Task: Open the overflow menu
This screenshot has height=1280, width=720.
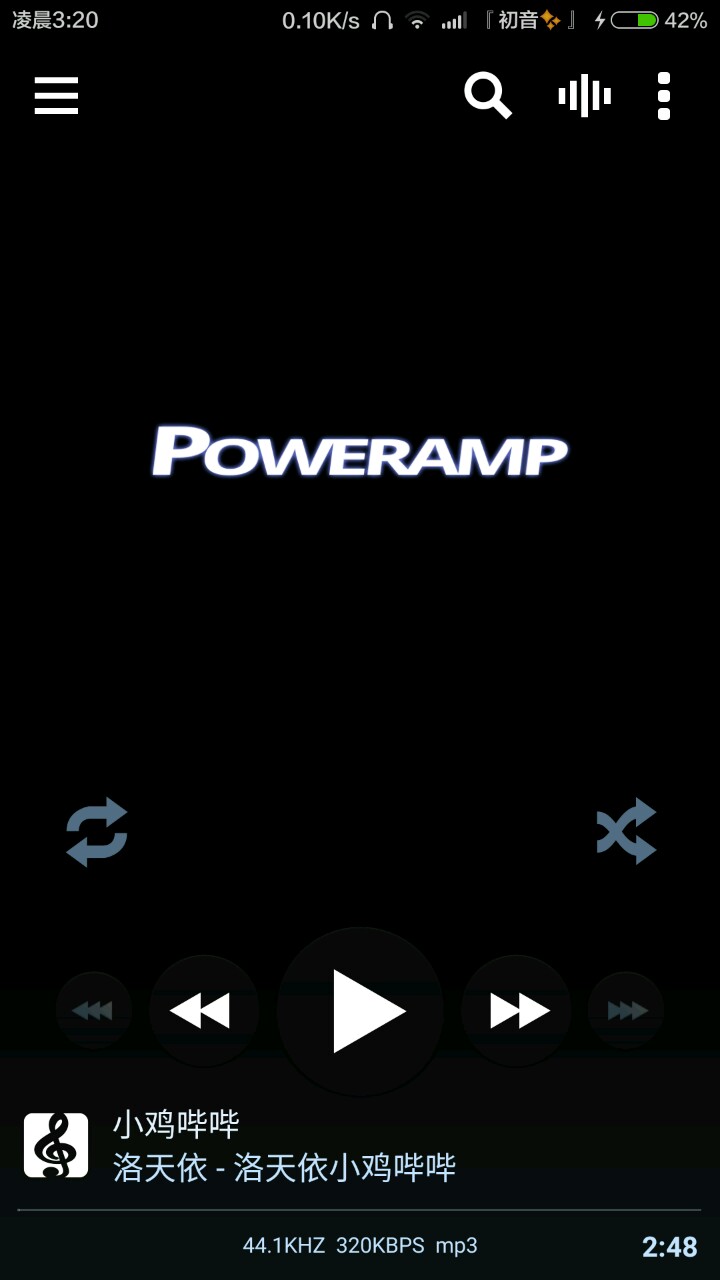Action: [x=664, y=96]
